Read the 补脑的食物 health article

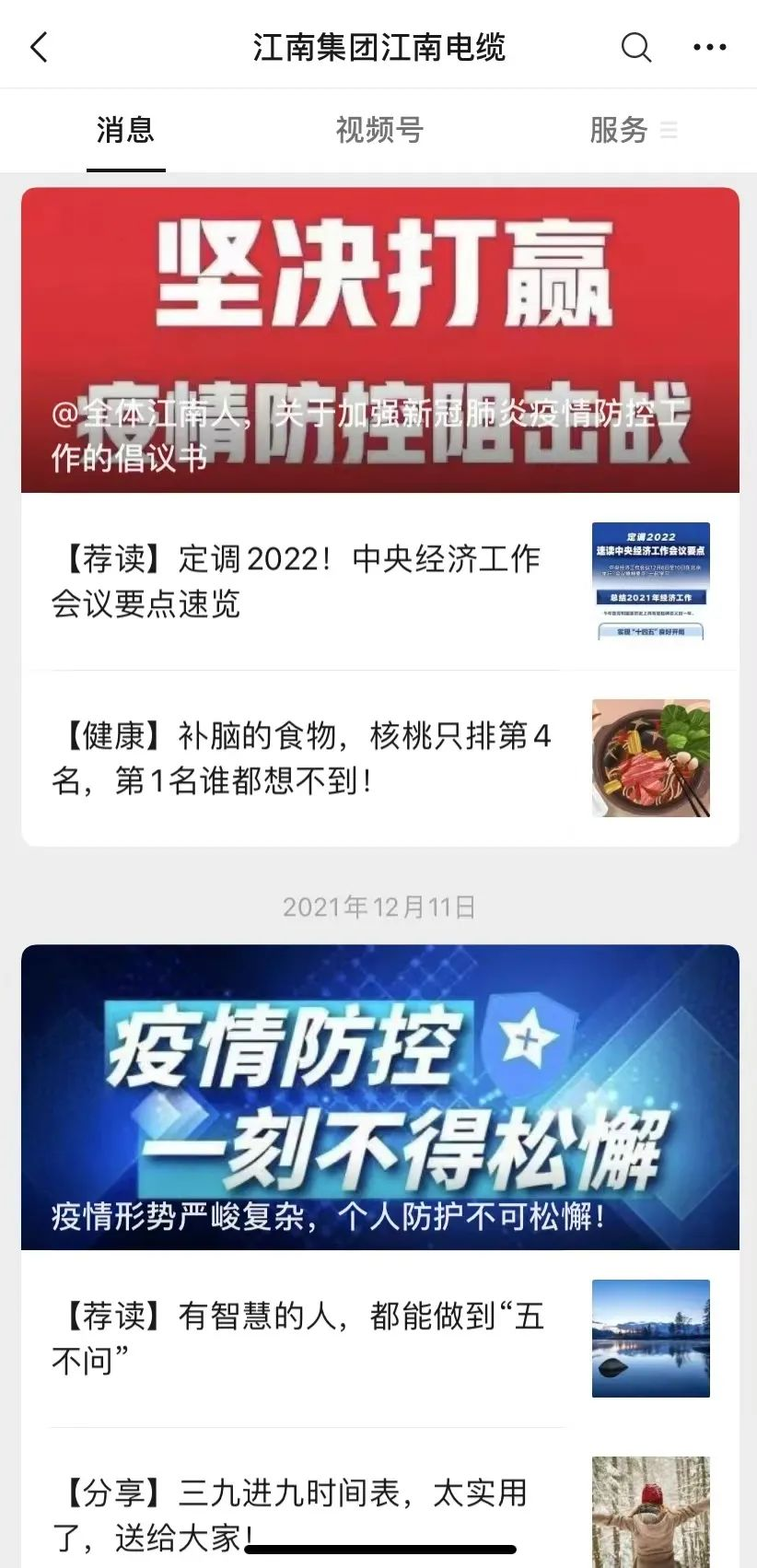(304, 758)
